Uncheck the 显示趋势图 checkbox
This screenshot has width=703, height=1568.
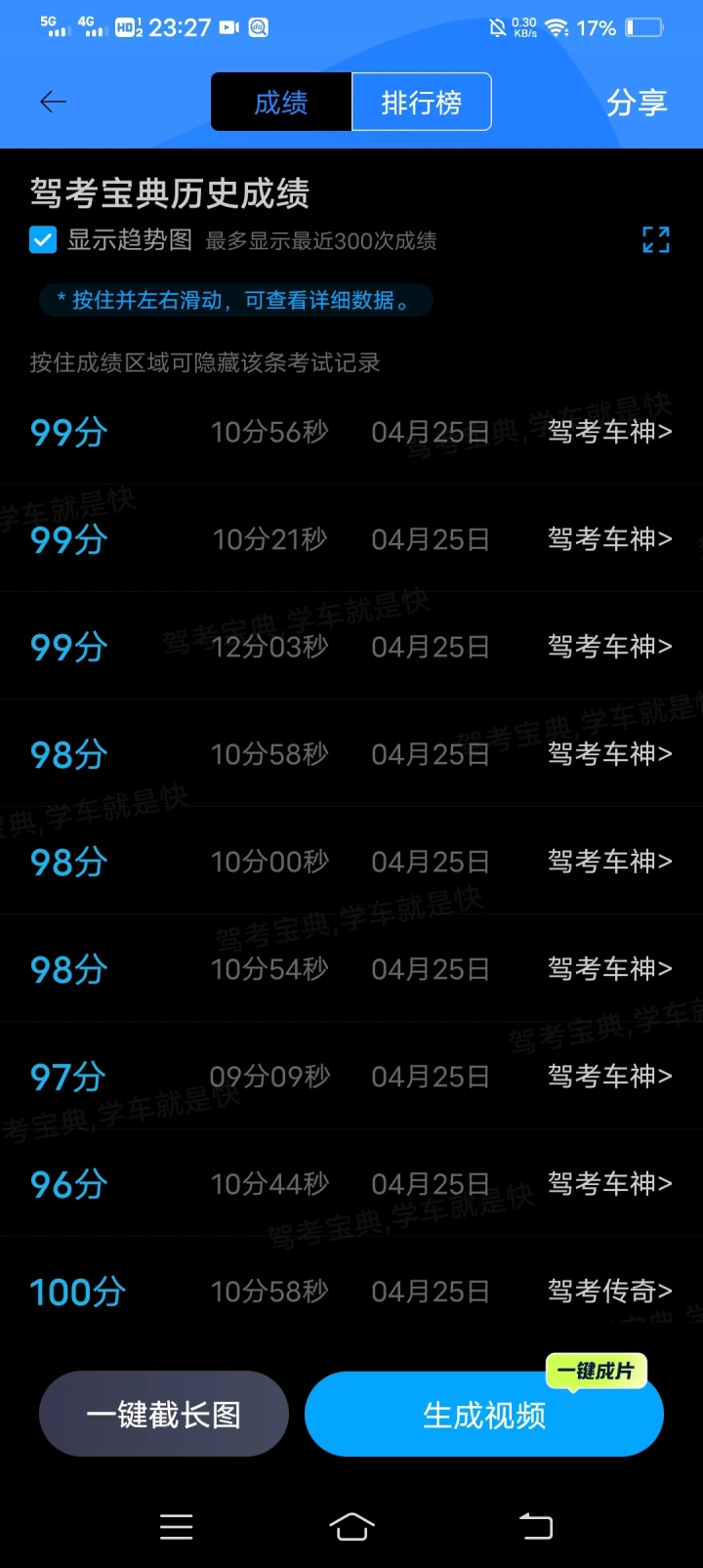tap(43, 240)
